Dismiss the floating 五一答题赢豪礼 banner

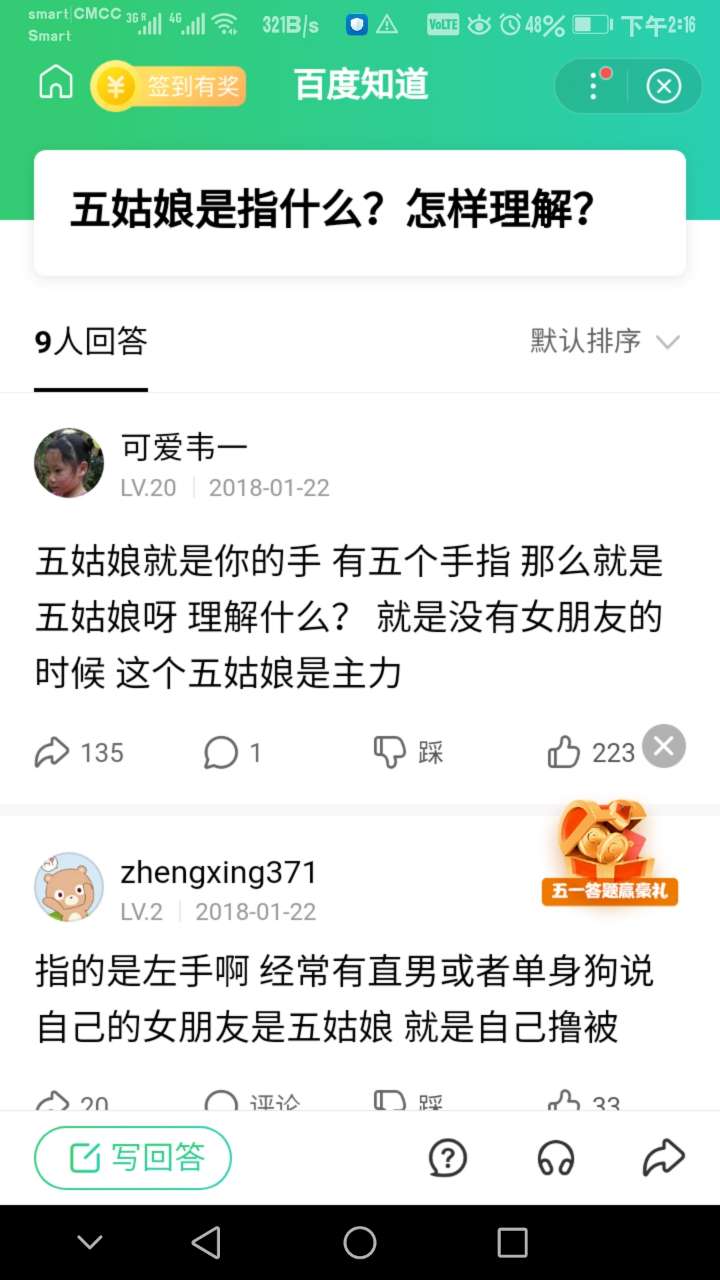pyautogui.click(x=664, y=746)
